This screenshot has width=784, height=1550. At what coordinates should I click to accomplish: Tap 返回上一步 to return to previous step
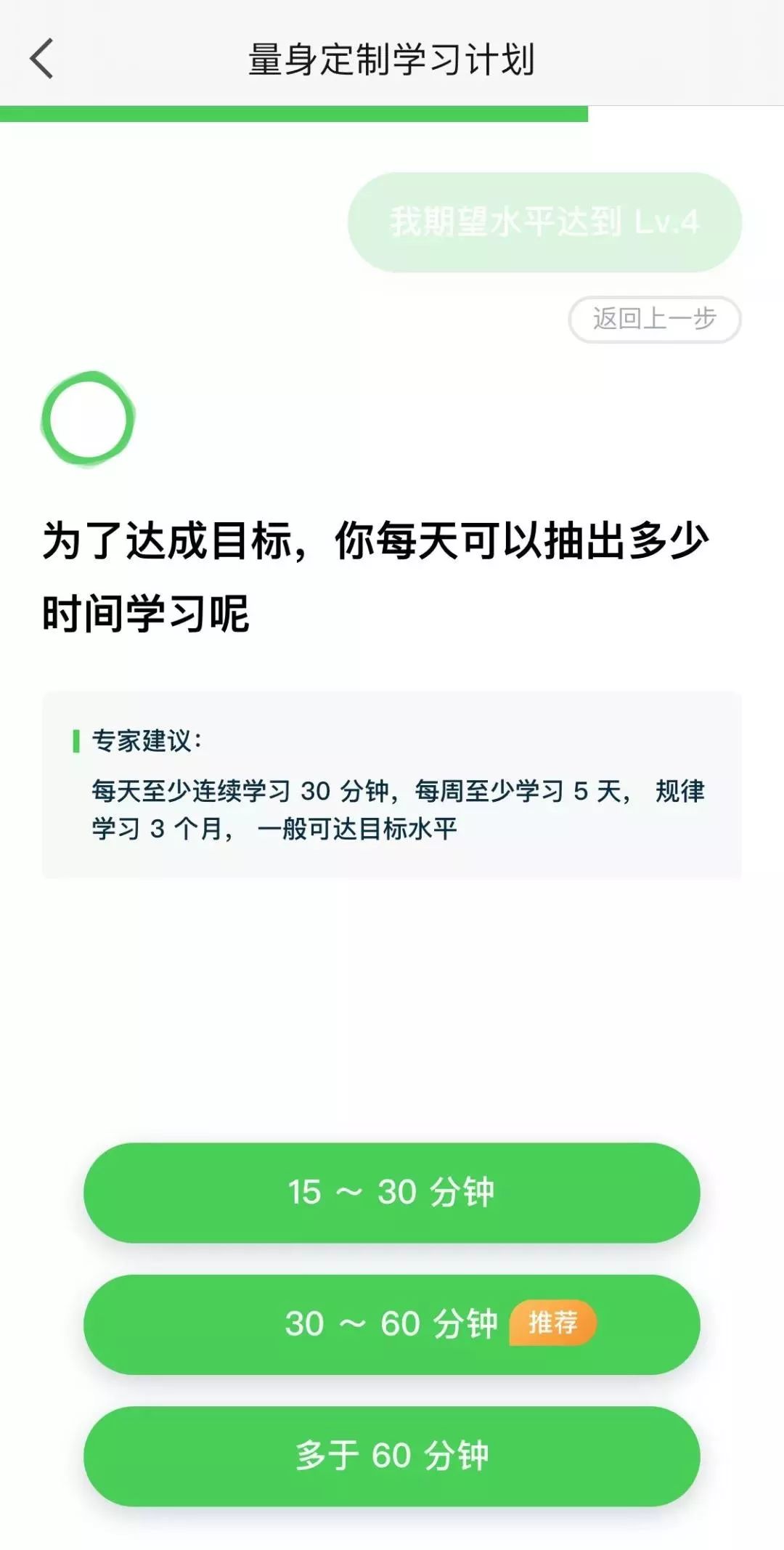click(654, 319)
